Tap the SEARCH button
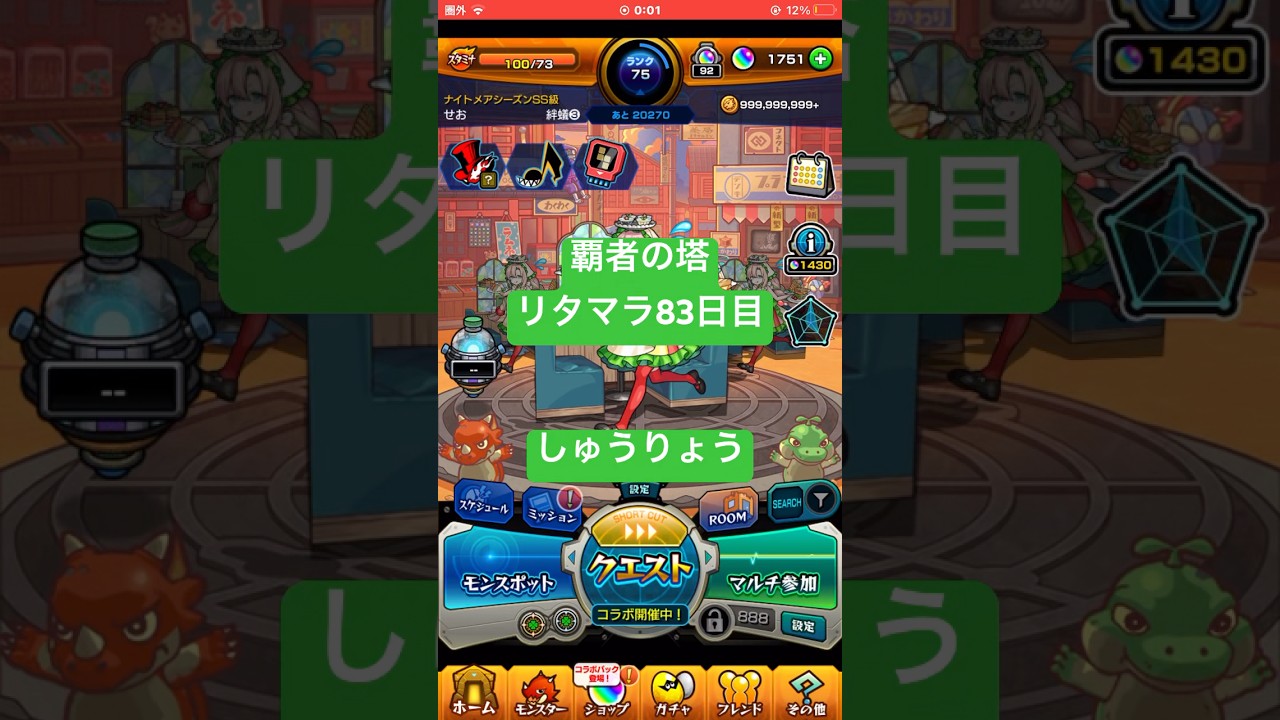Image resolution: width=1280 pixels, height=720 pixels. 787,503
